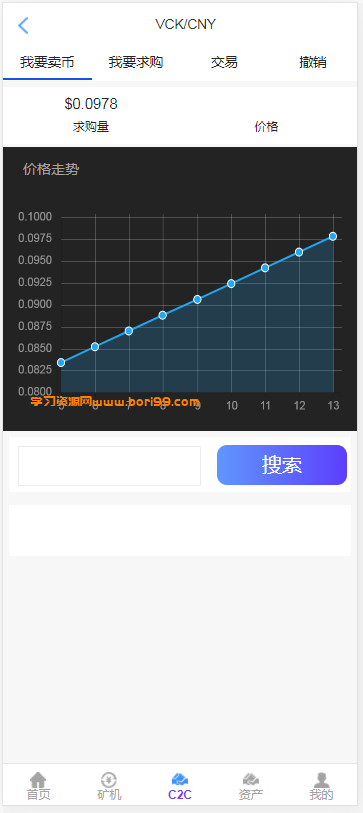The width and height of the screenshot is (363, 813).
Task: Select the C2C bottom tab
Action: coord(180,786)
